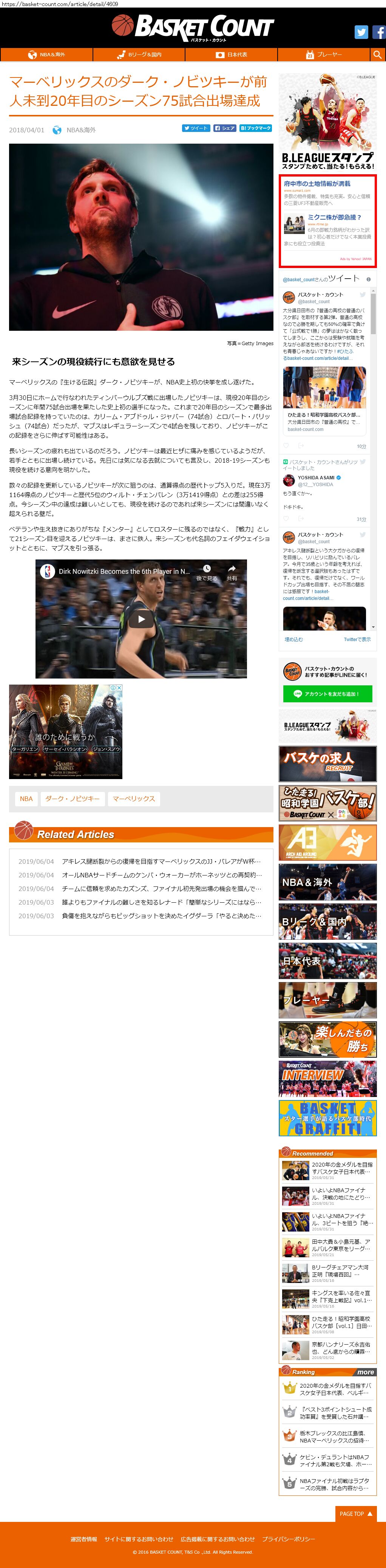Switch to the NBA&海外 navigation tab

pyautogui.click(x=47, y=55)
